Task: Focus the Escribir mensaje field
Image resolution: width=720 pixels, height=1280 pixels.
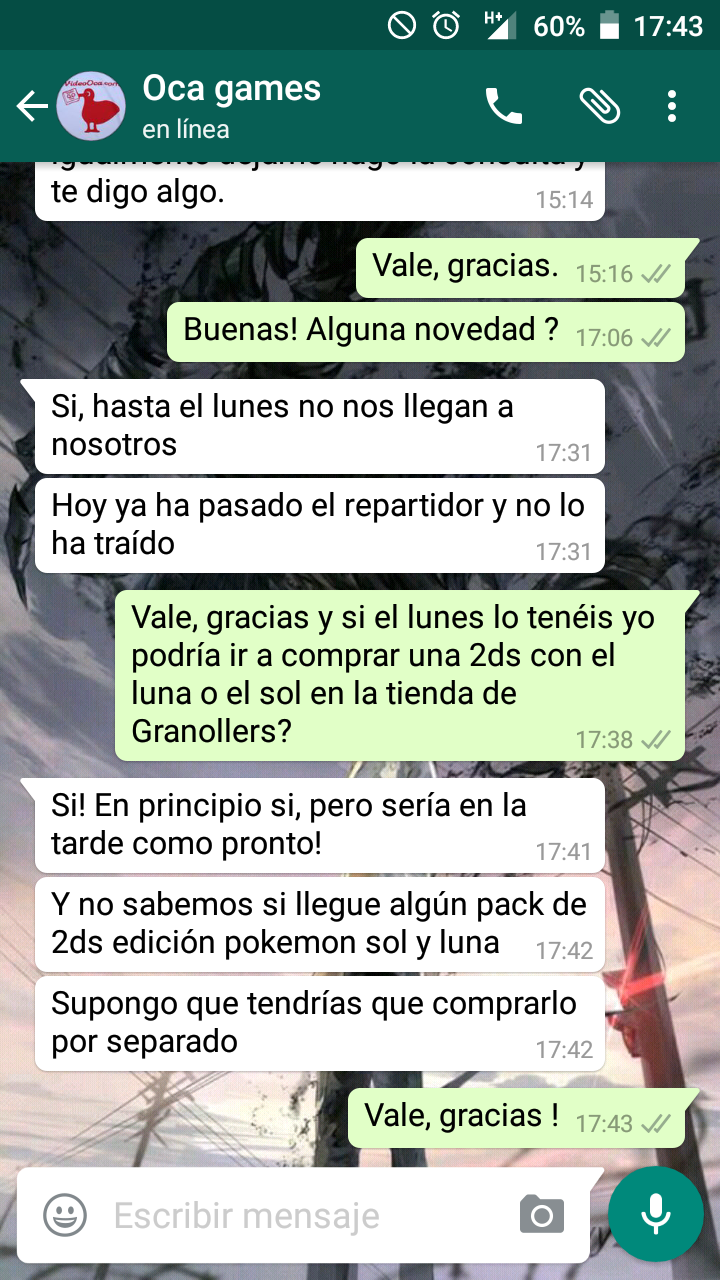Action: click(x=300, y=1216)
